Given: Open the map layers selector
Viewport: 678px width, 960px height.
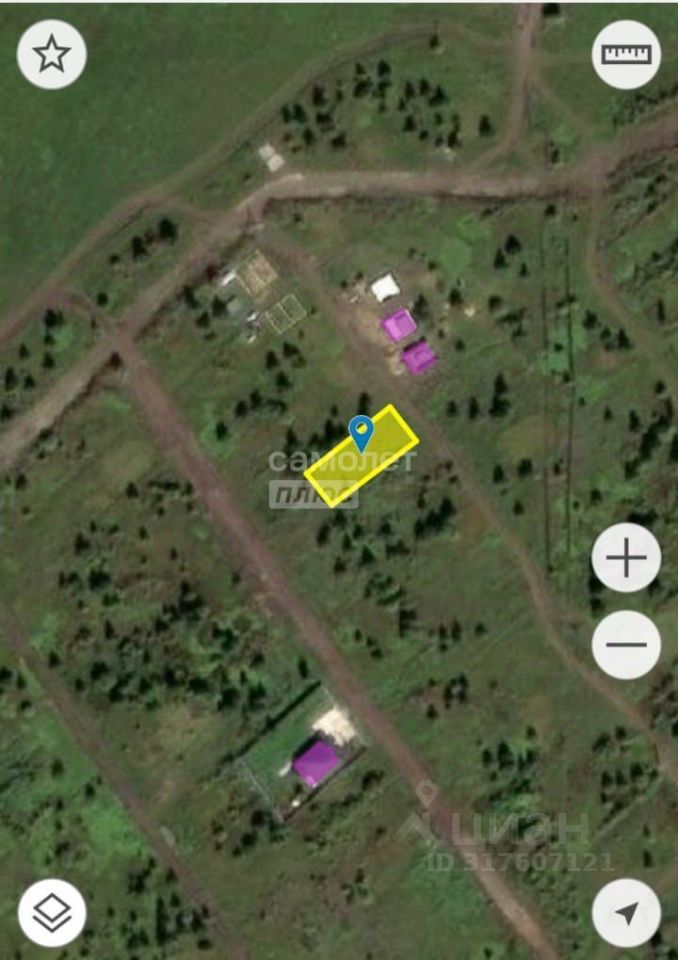Looking at the screenshot, I should tap(52, 912).
